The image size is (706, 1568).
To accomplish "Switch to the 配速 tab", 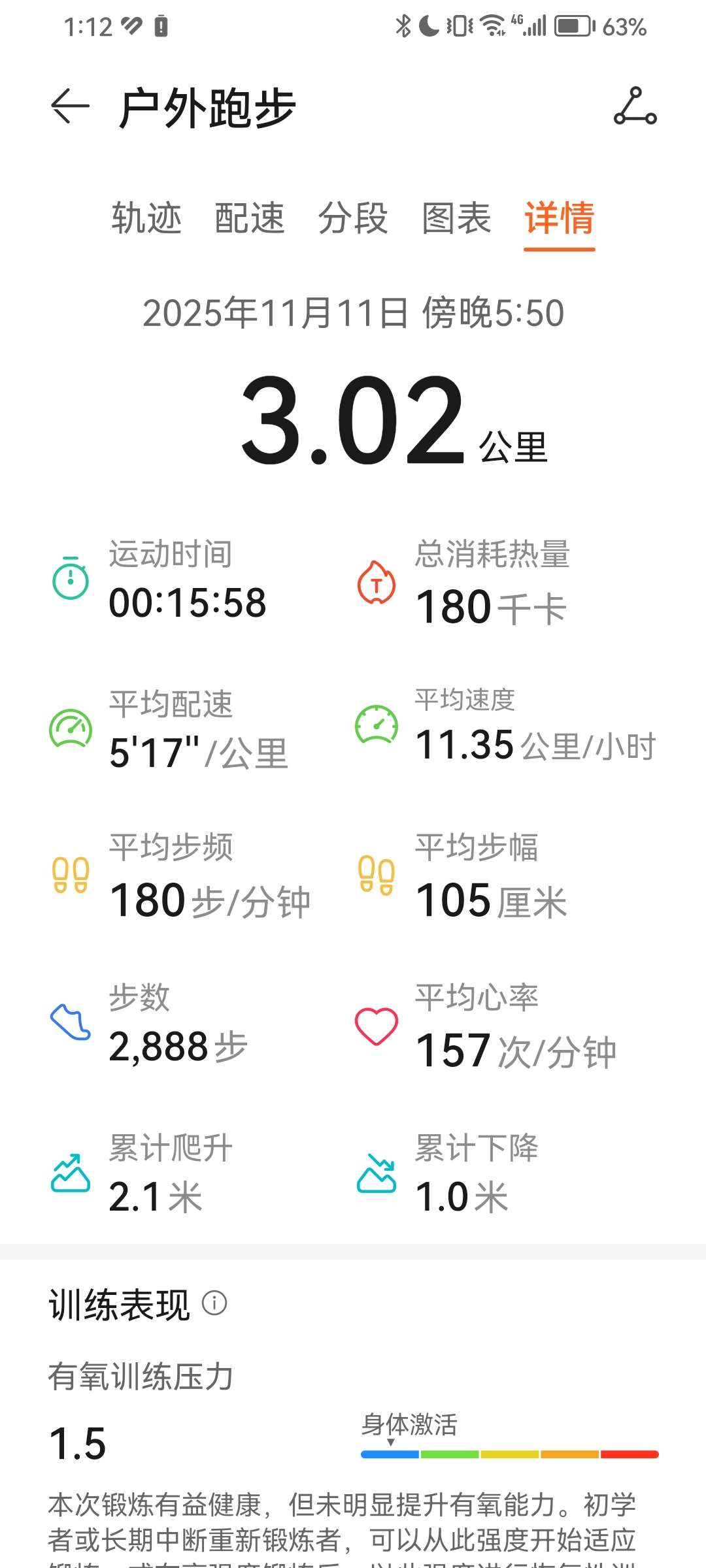I will [x=250, y=218].
